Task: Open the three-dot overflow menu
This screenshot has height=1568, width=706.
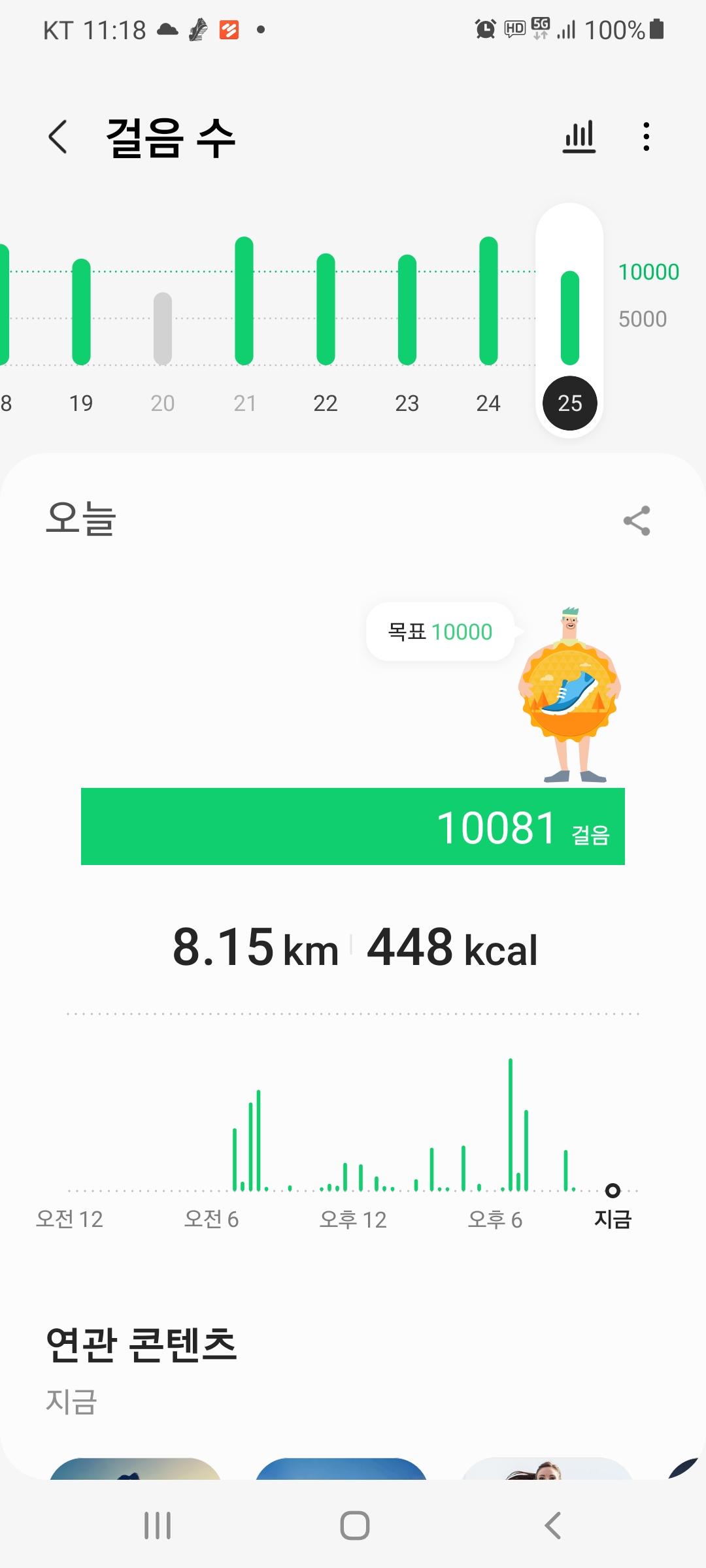Action: click(646, 137)
